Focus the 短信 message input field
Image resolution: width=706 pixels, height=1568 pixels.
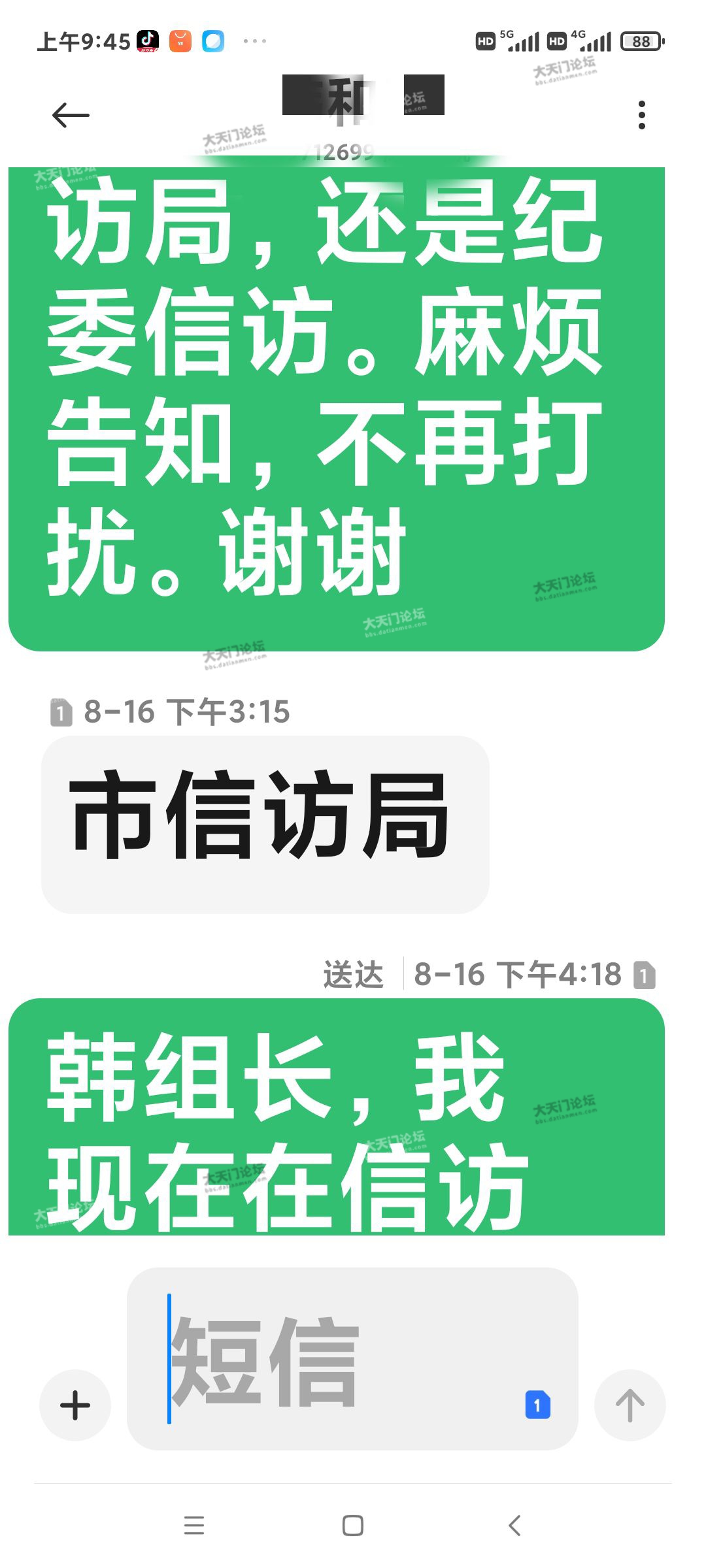(340, 1360)
